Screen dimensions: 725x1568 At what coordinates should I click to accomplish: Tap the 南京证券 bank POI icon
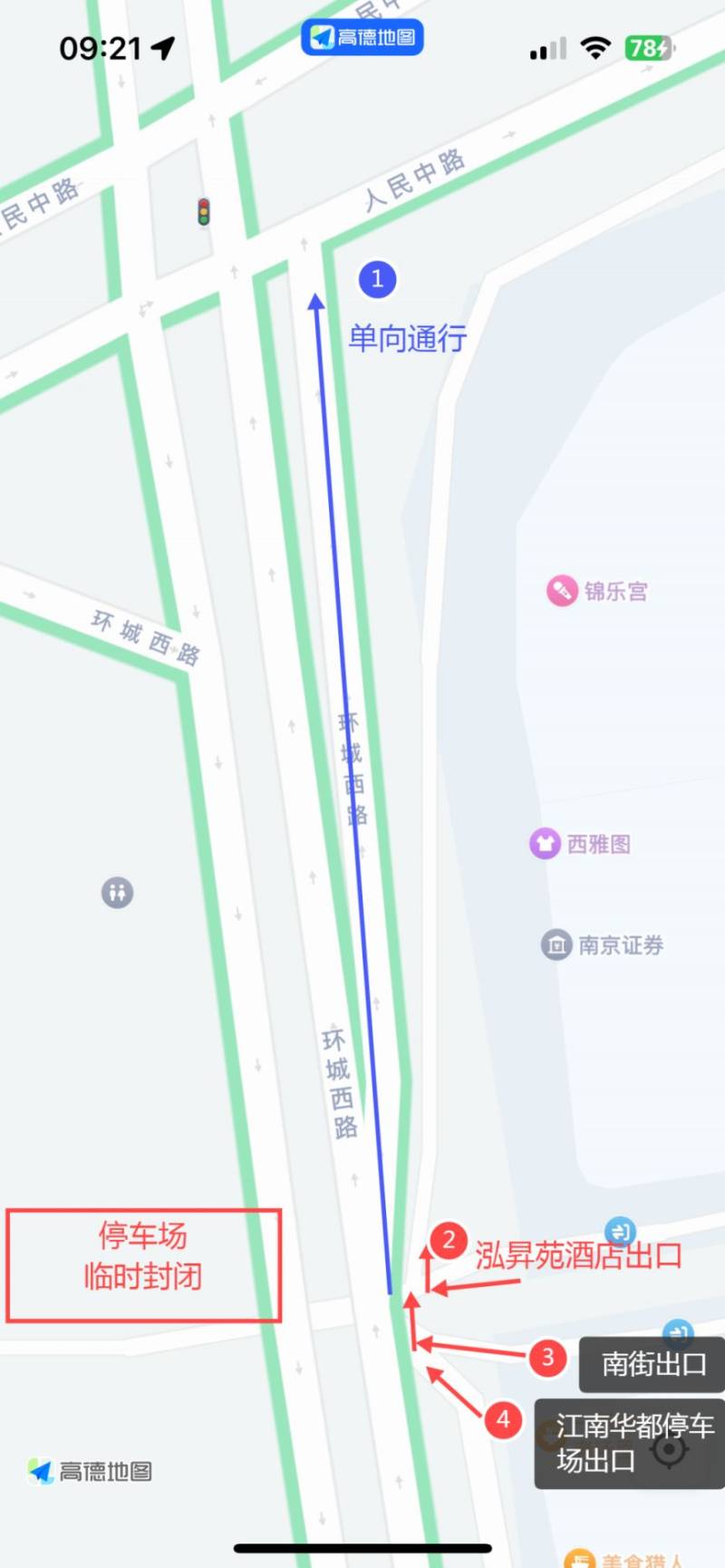(x=556, y=944)
